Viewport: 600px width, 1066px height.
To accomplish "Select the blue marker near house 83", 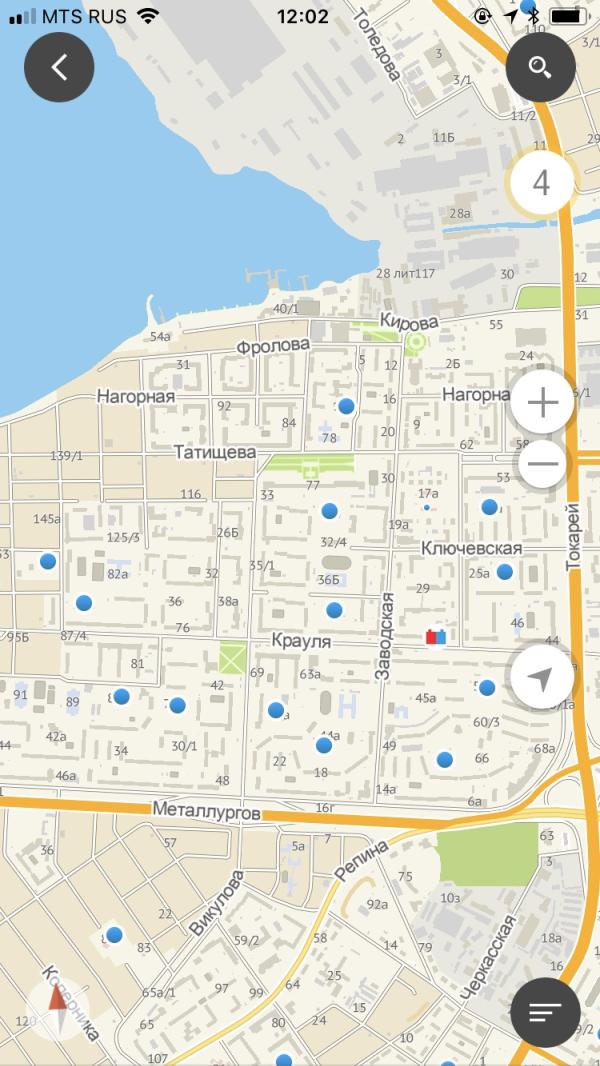I will tap(114, 935).
